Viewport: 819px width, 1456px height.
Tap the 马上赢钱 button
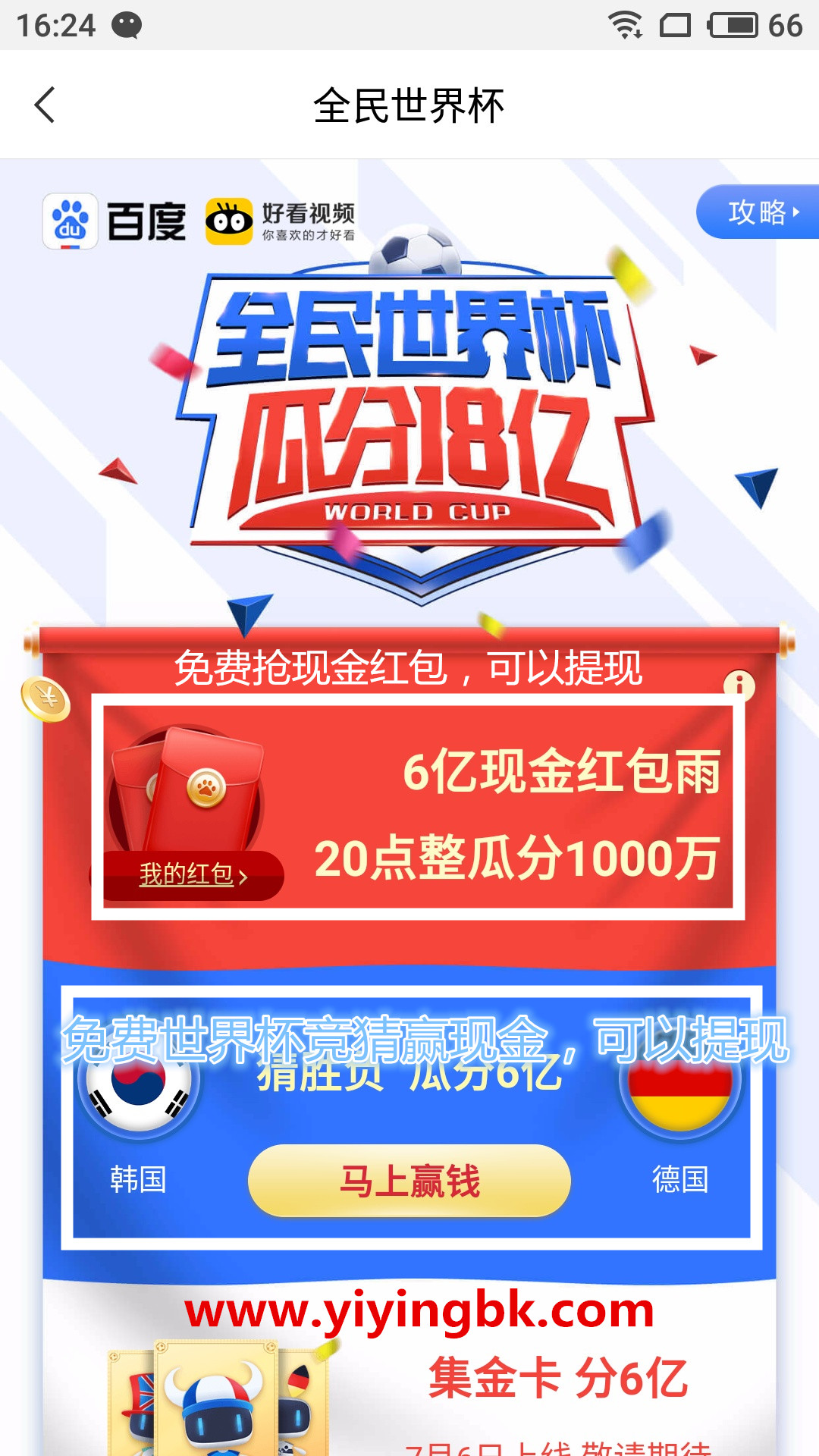tap(409, 1181)
